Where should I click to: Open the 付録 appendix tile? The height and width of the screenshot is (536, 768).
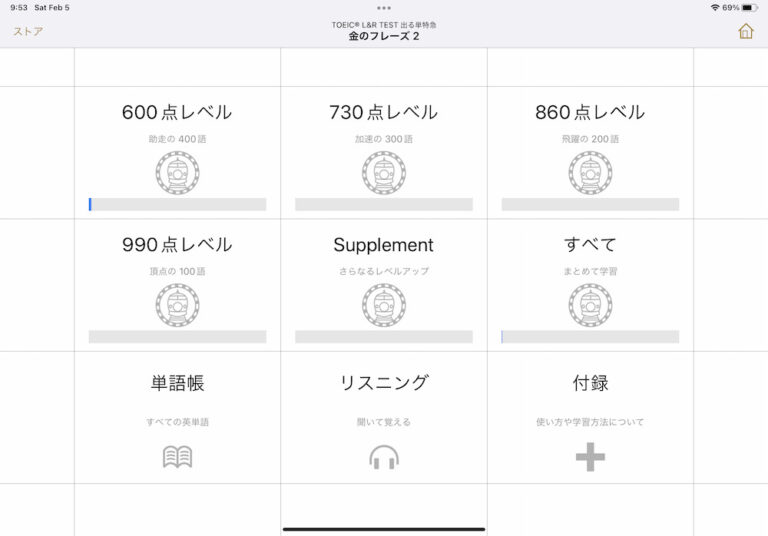(x=590, y=418)
